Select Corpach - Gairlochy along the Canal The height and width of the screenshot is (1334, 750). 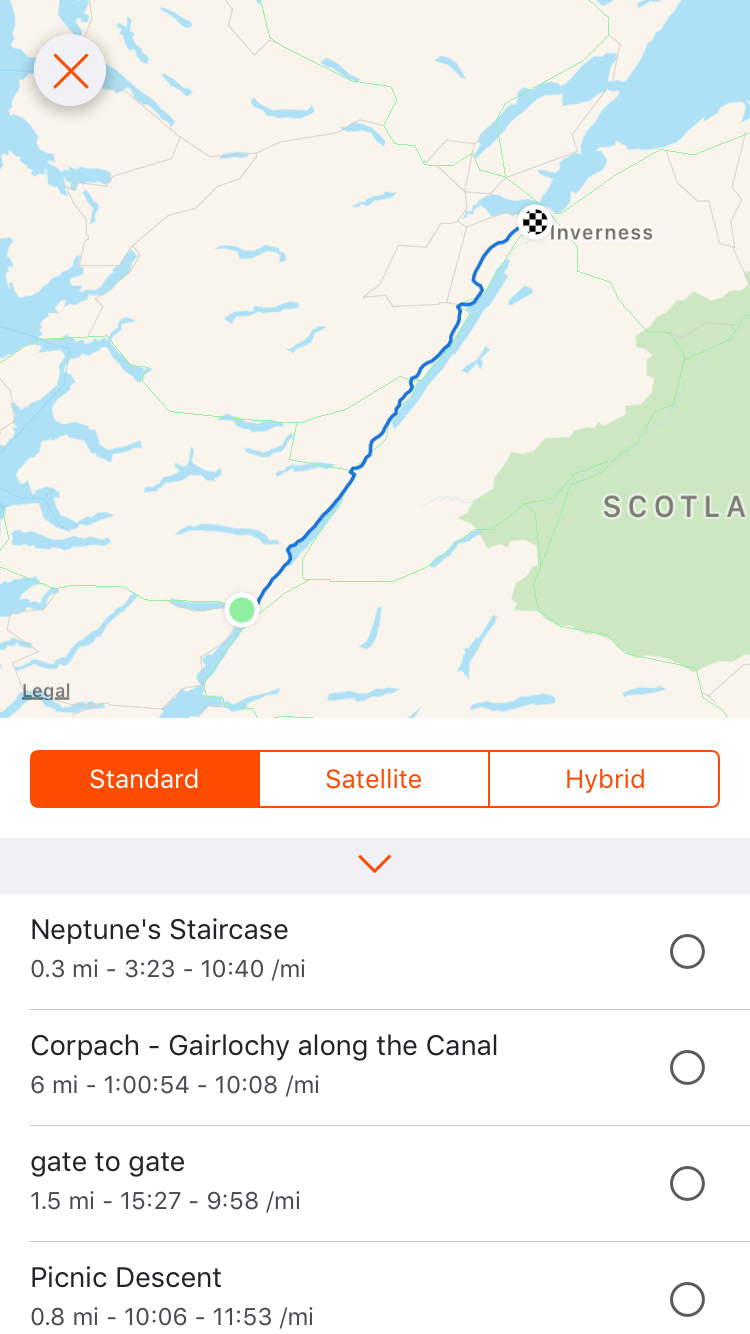pyautogui.click(x=687, y=1067)
